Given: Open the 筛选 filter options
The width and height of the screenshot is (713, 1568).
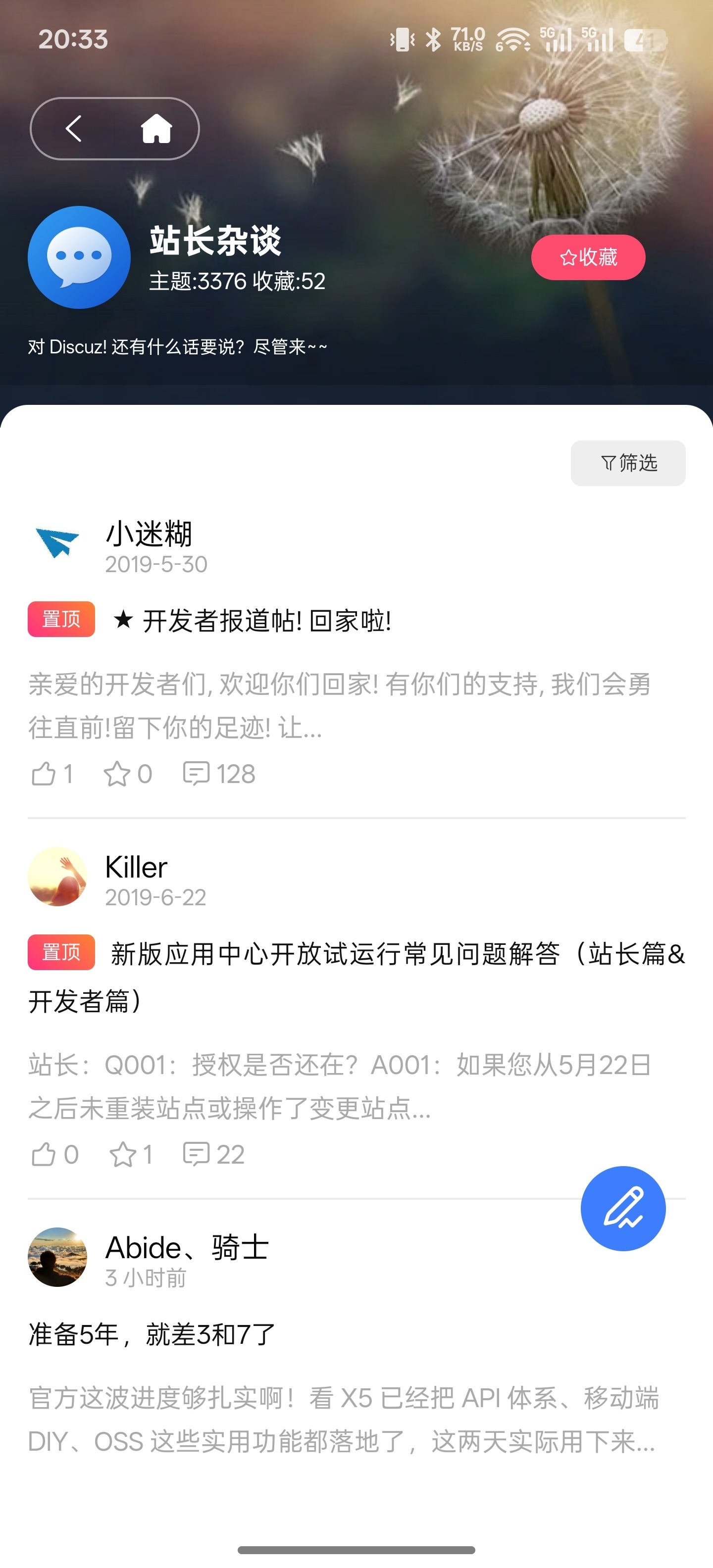Looking at the screenshot, I should 627,463.
